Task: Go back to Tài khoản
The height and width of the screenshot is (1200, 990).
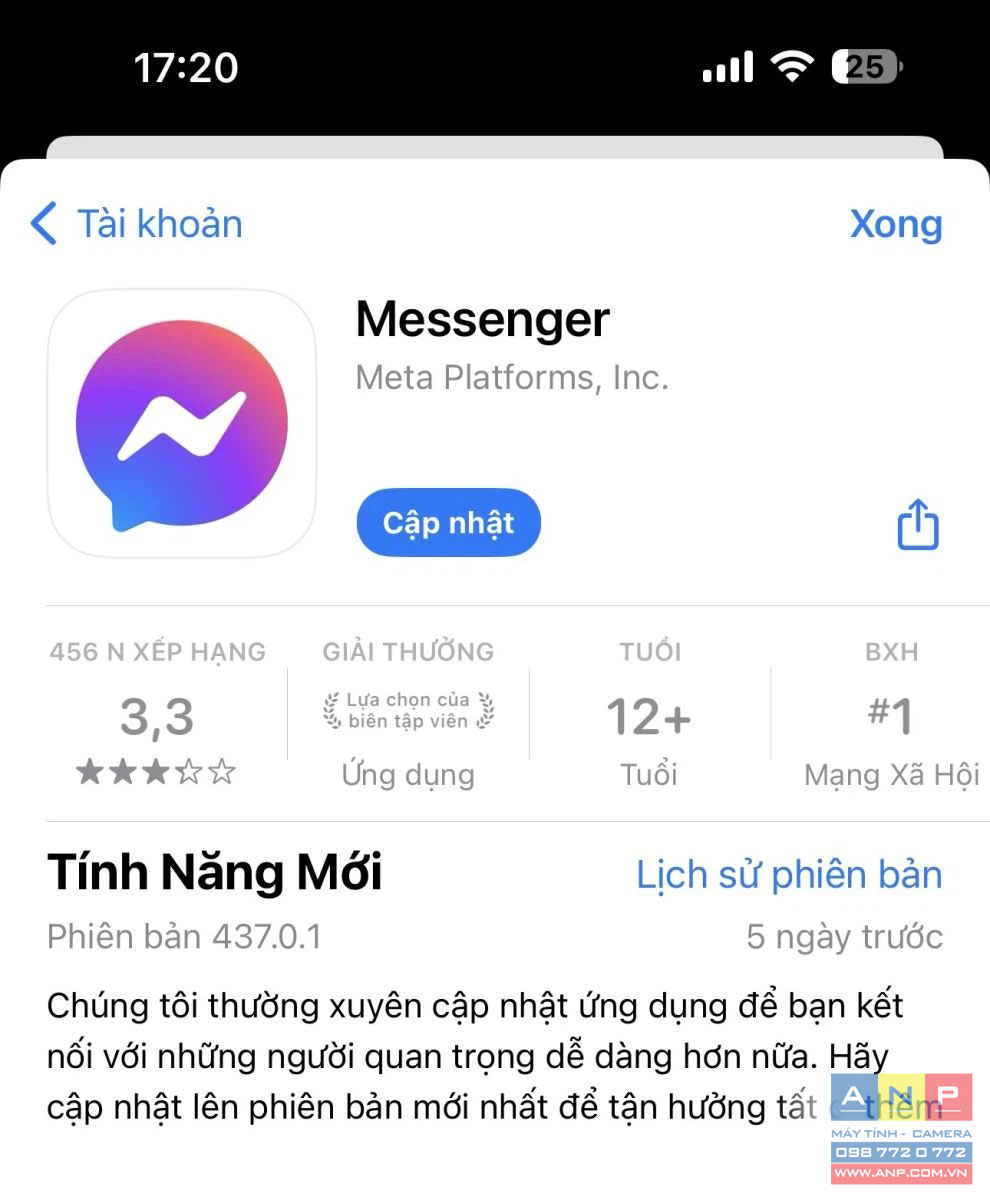Action: point(137,224)
